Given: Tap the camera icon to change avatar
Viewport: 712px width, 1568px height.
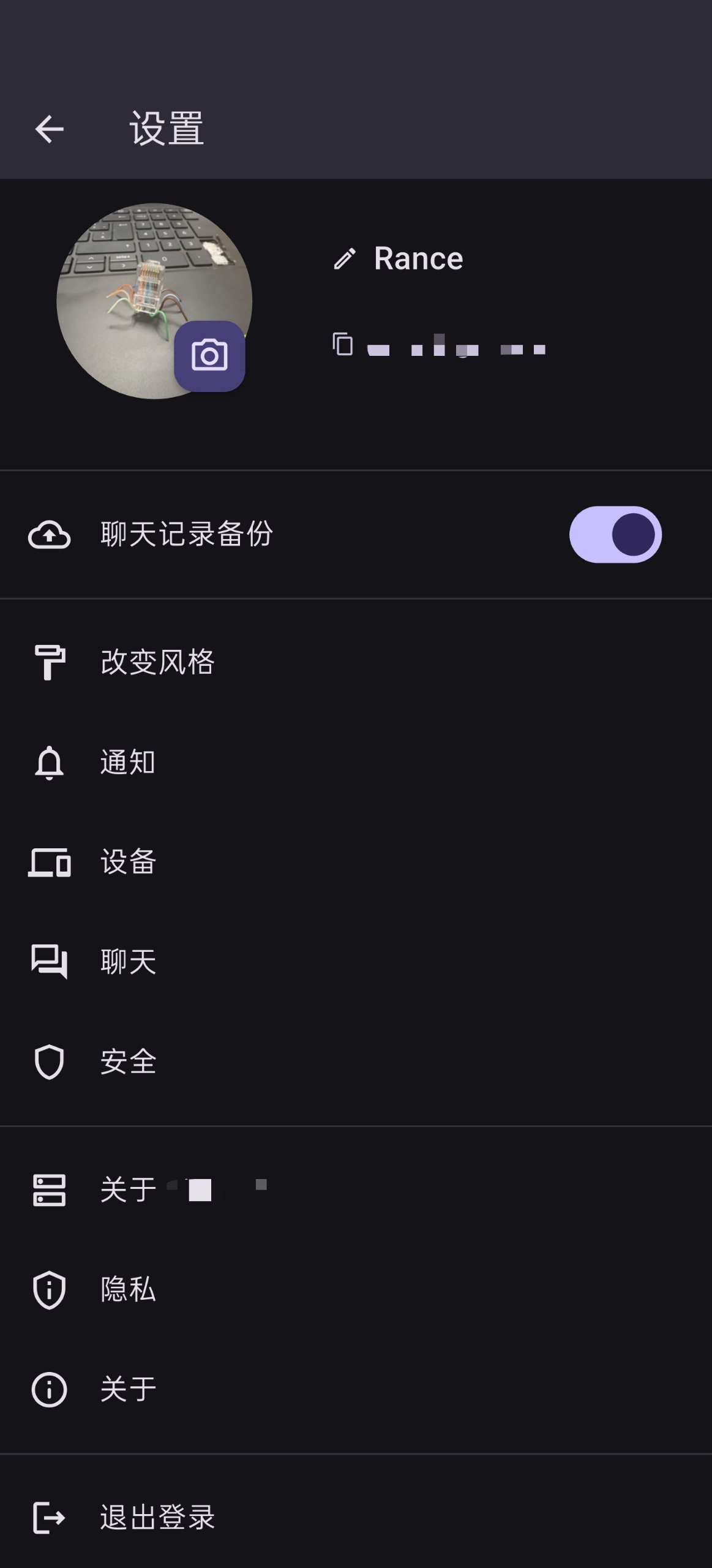Looking at the screenshot, I should coord(211,354).
